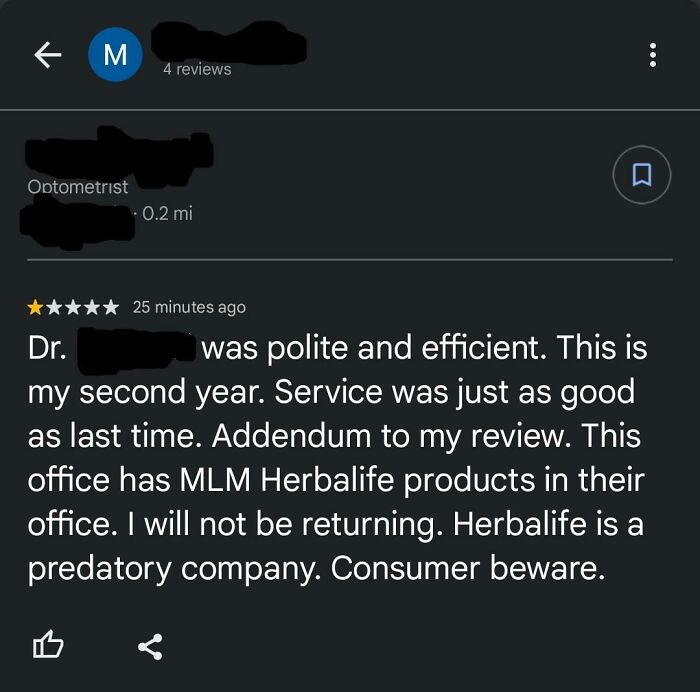Save the optometrist place with bookmark
Viewport: 700px width, 692px height.
[641, 175]
